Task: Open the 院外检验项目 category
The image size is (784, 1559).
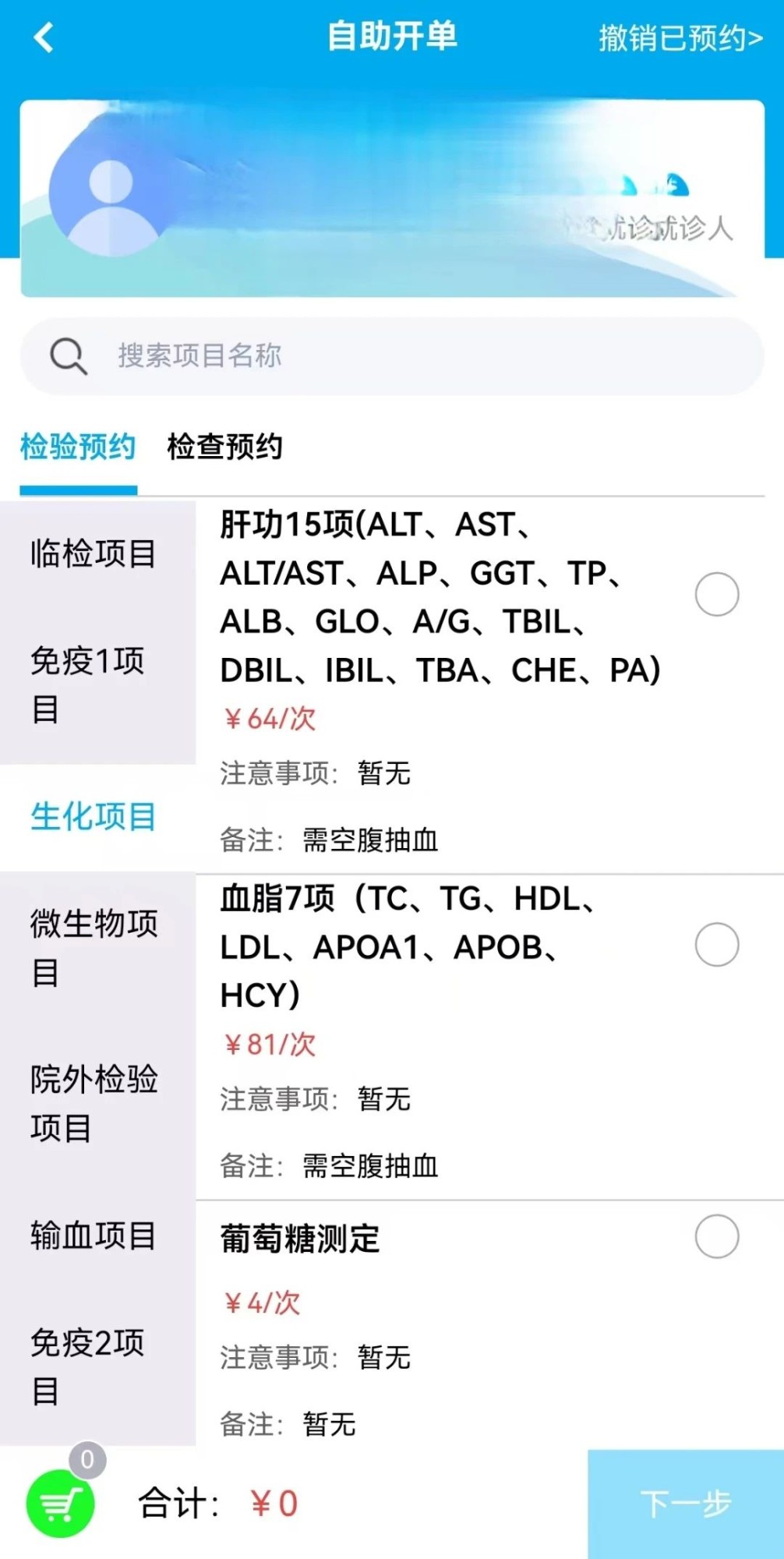Action: (97, 1104)
